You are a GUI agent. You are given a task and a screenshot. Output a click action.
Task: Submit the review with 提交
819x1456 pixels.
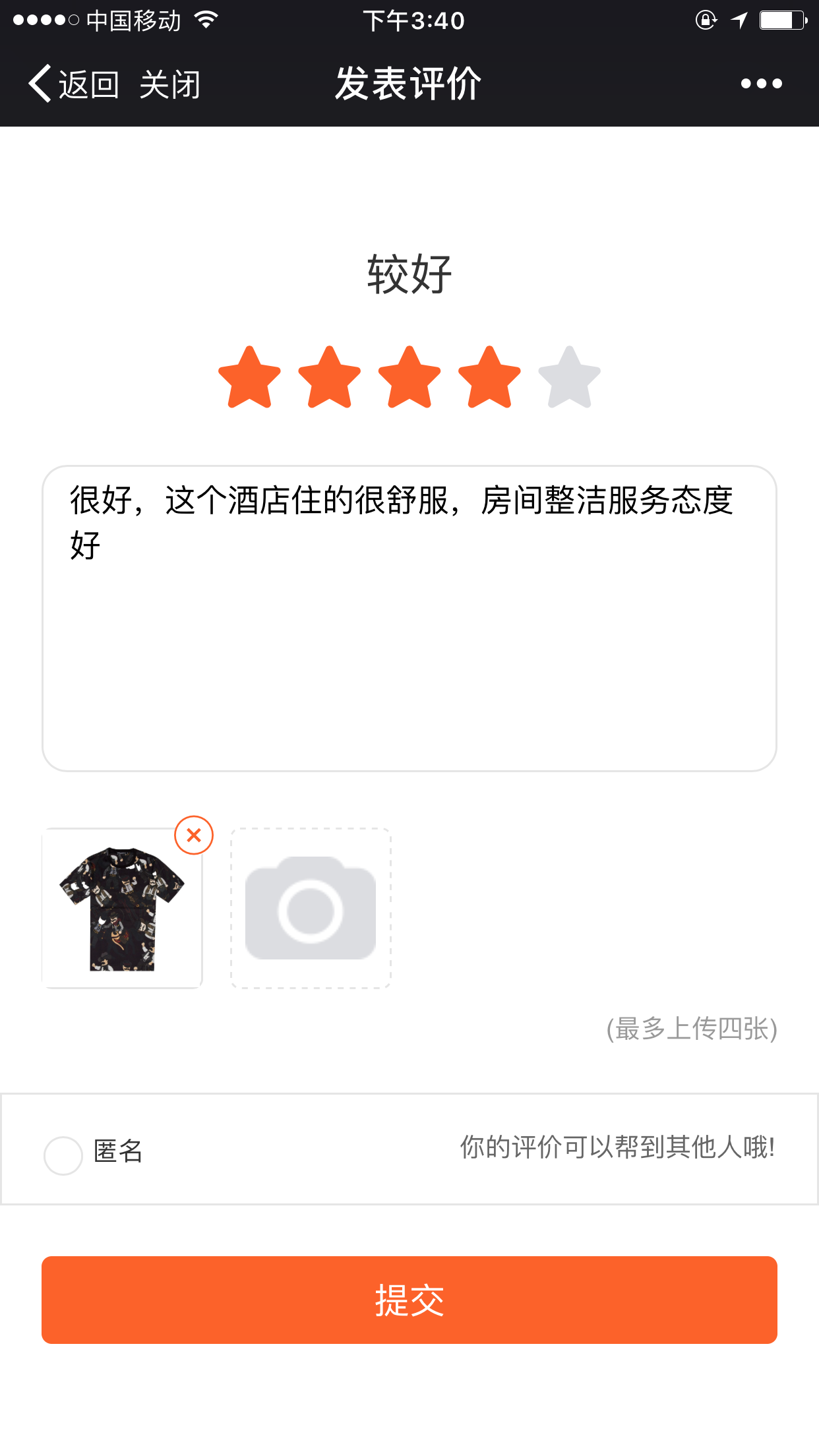[x=409, y=1300]
